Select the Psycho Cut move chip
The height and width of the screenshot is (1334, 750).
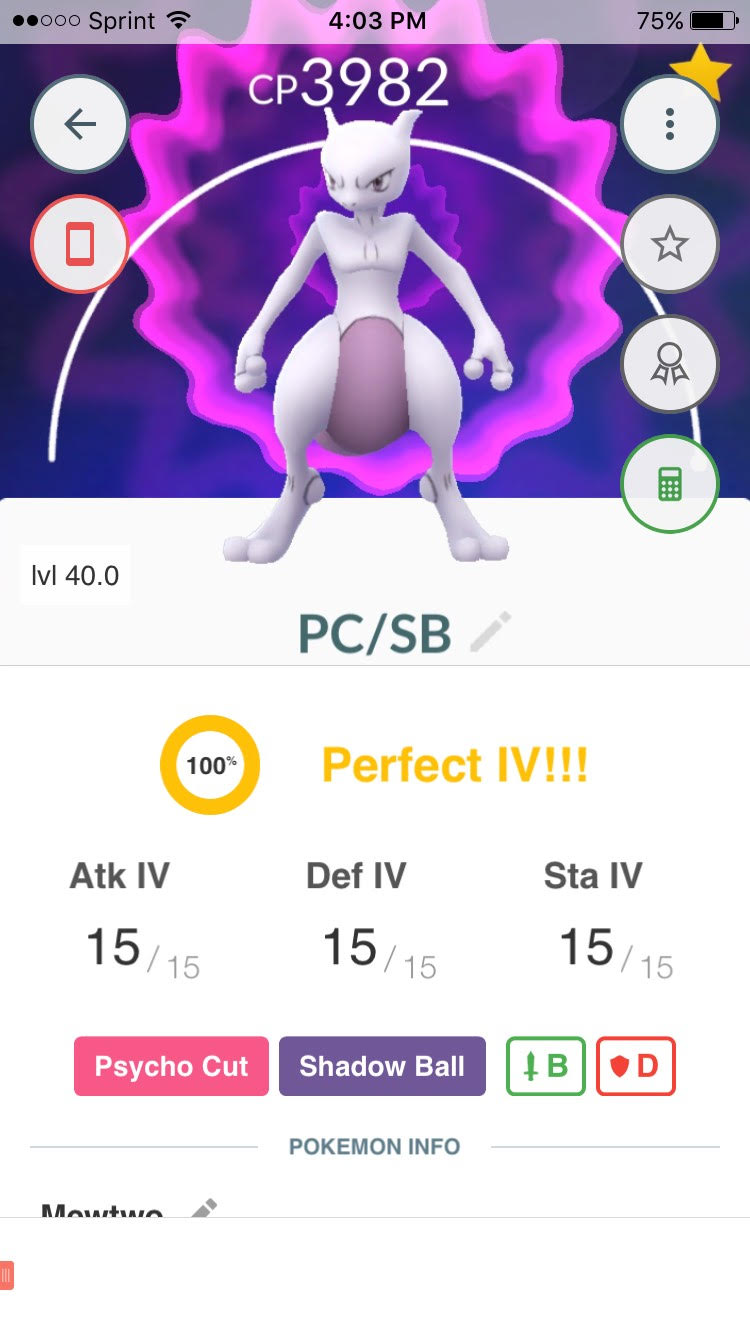171,1066
